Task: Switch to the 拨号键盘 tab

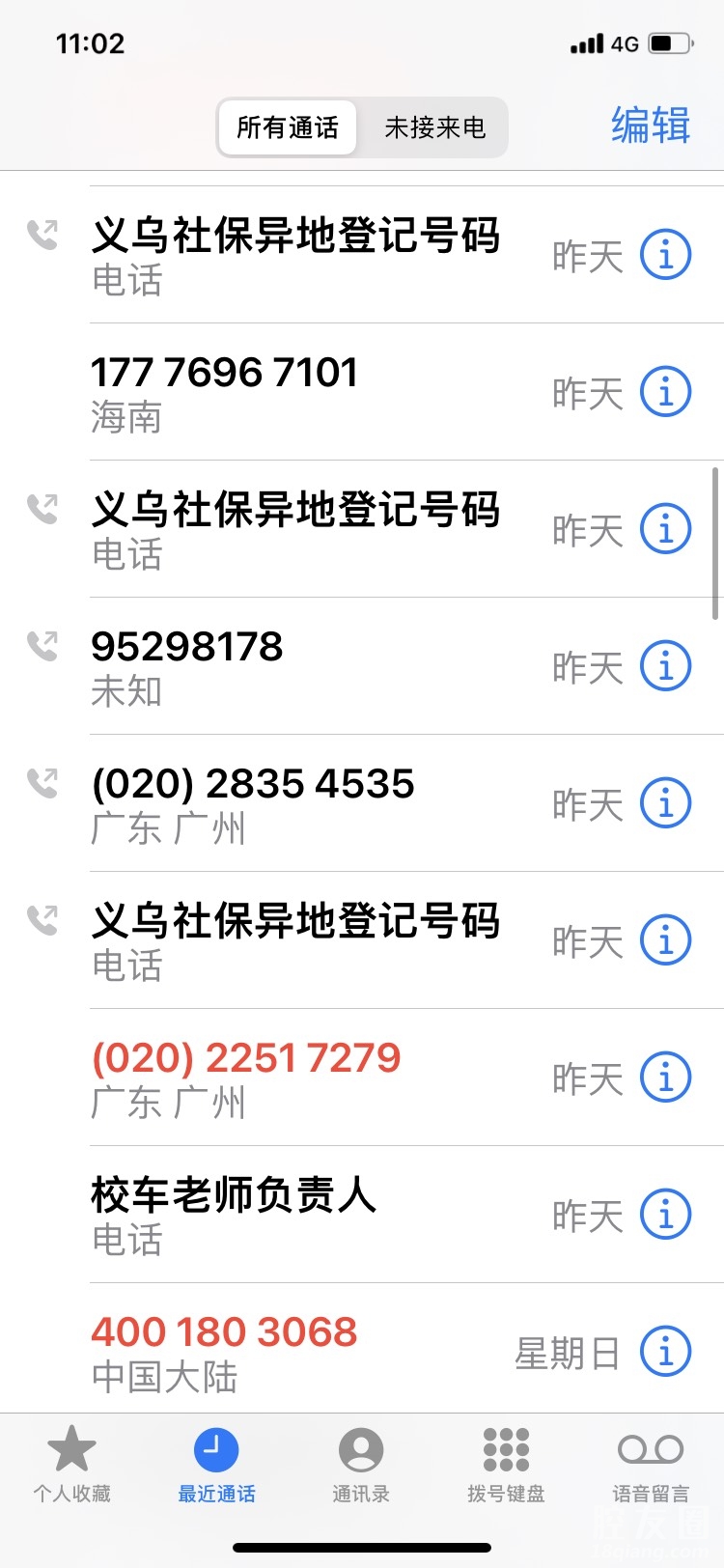Action: pyautogui.click(x=506, y=1465)
